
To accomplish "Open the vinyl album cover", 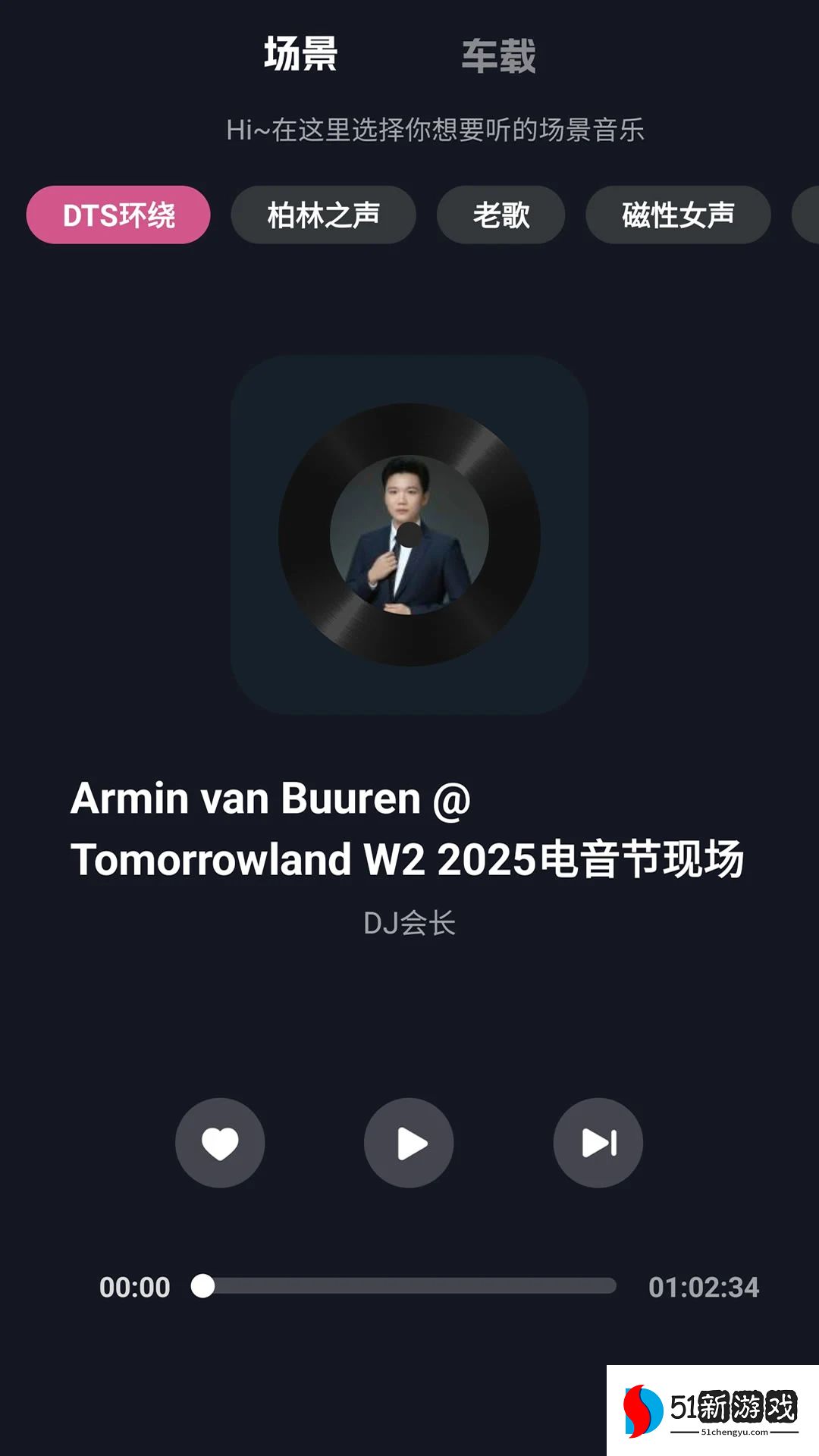I will pos(409,535).
